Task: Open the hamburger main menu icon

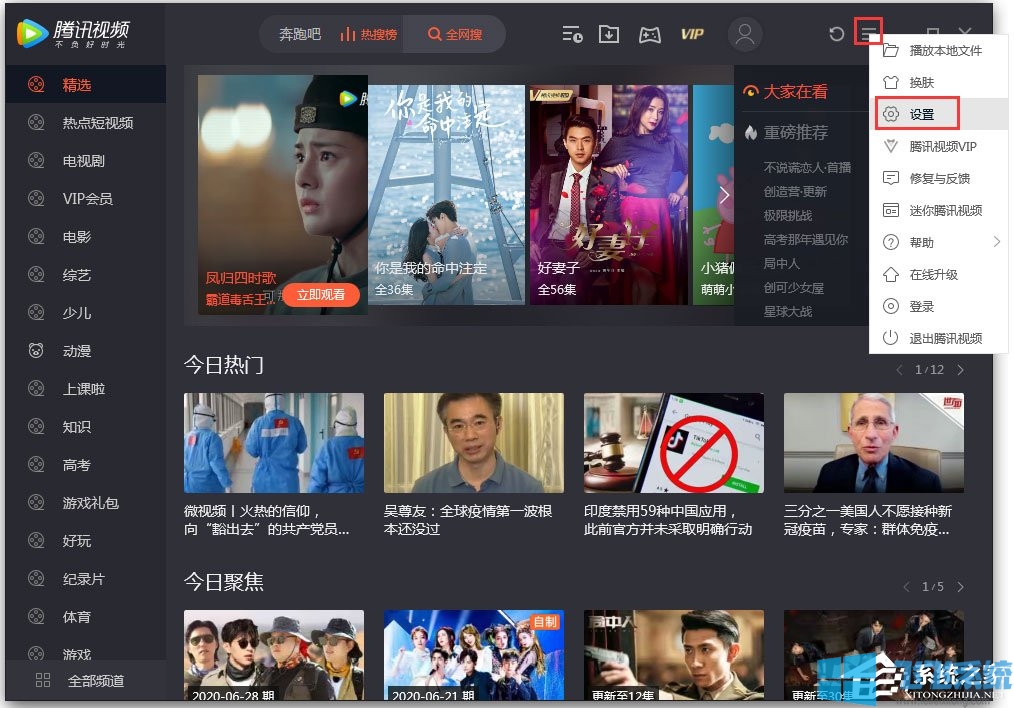Action: point(869,34)
